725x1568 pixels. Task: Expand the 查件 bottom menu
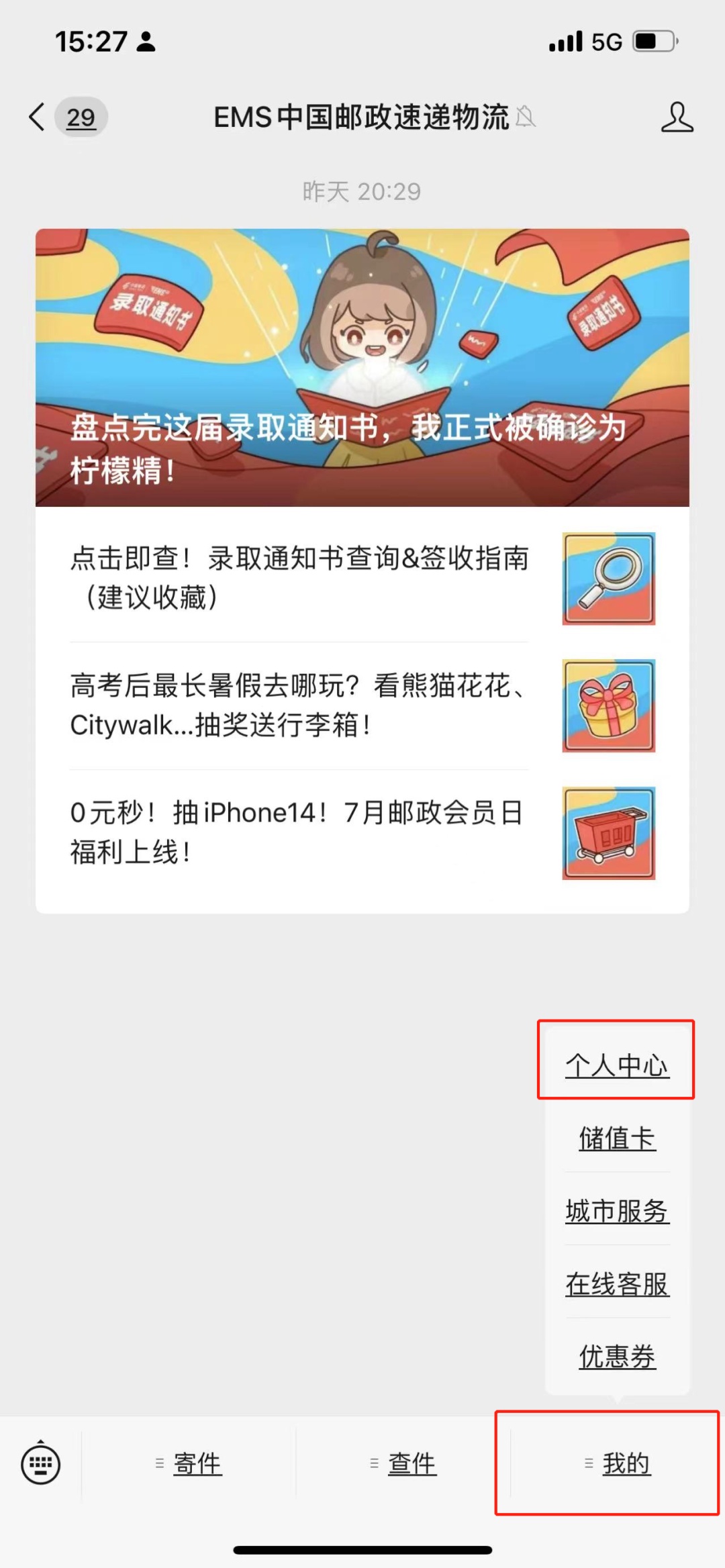coord(403,1464)
